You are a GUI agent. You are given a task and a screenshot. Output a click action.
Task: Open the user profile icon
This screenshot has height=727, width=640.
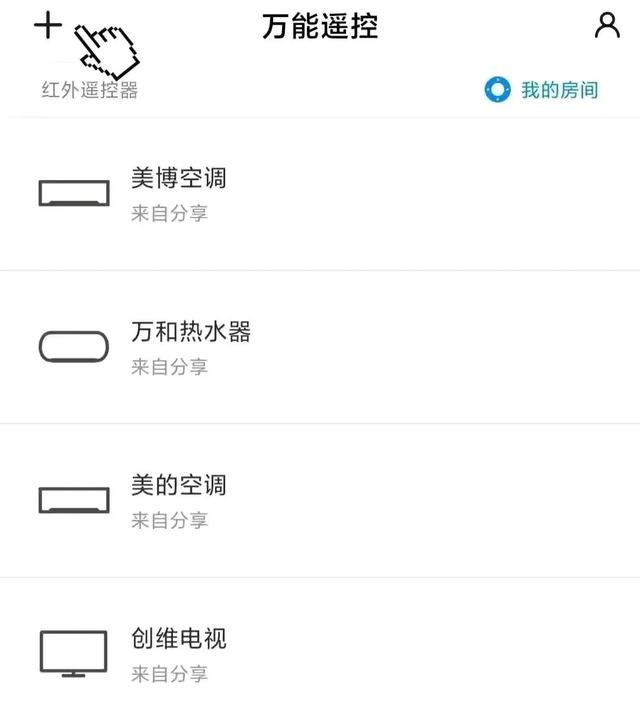pos(607,26)
